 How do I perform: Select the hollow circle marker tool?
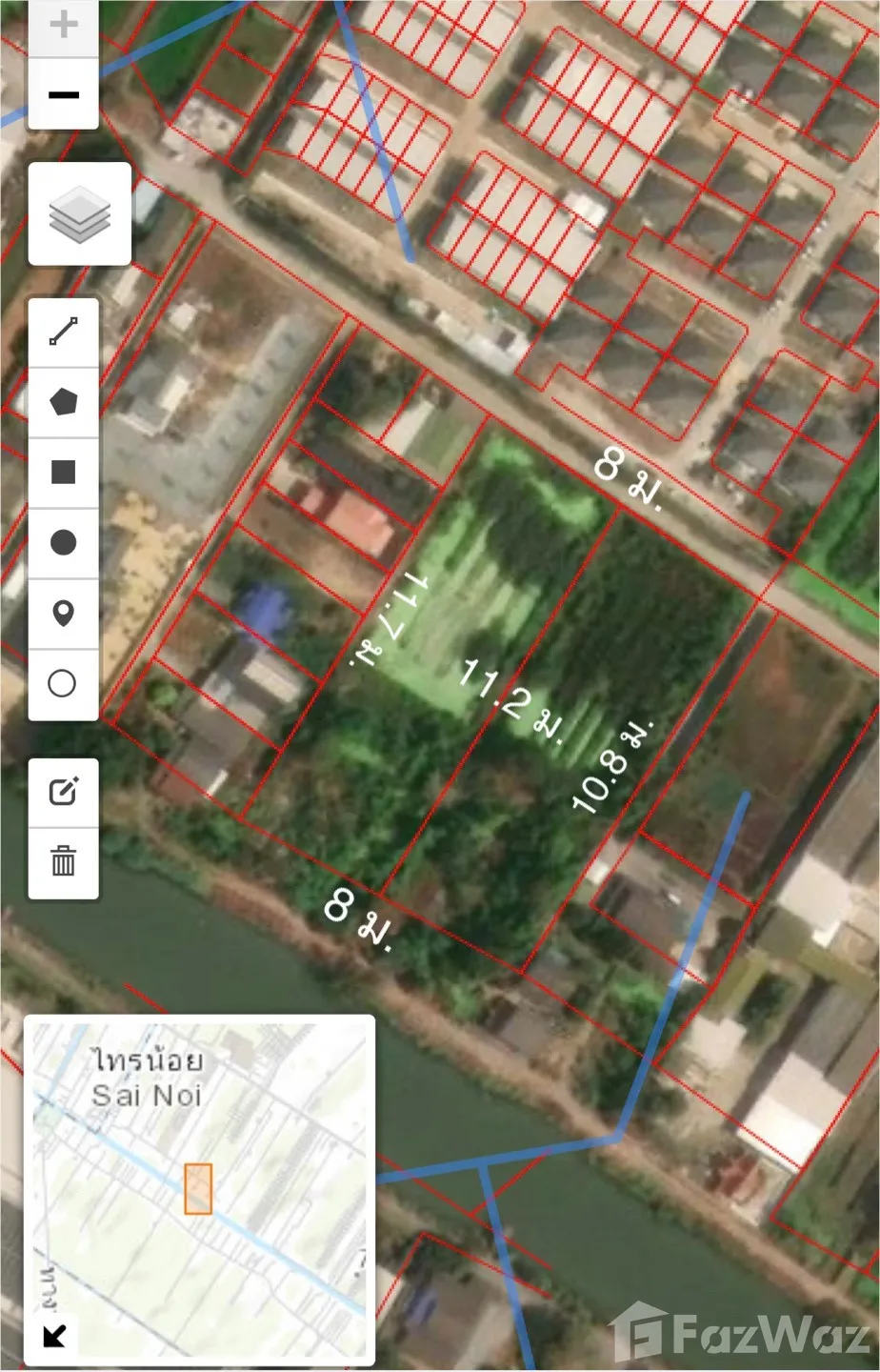pyautogui.click(x=63, y=684)
